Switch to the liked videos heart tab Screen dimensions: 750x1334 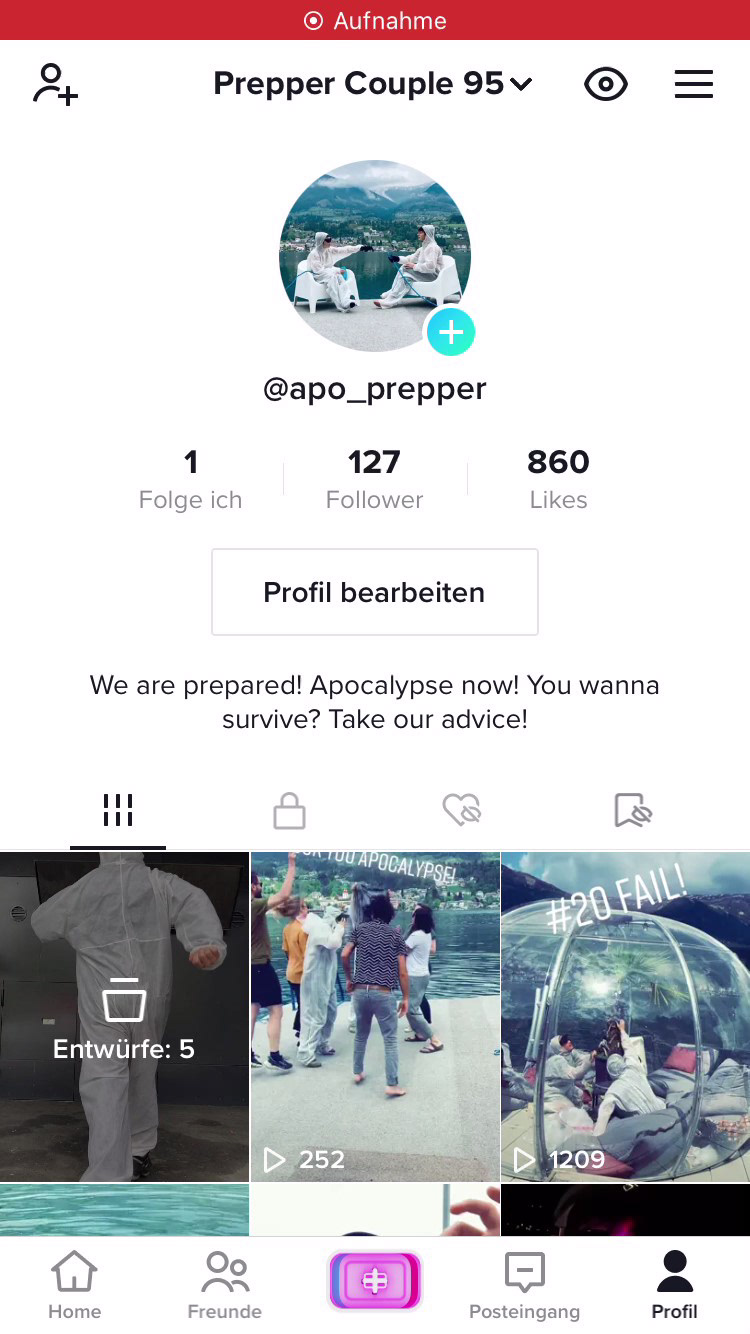tap(462, 811)
